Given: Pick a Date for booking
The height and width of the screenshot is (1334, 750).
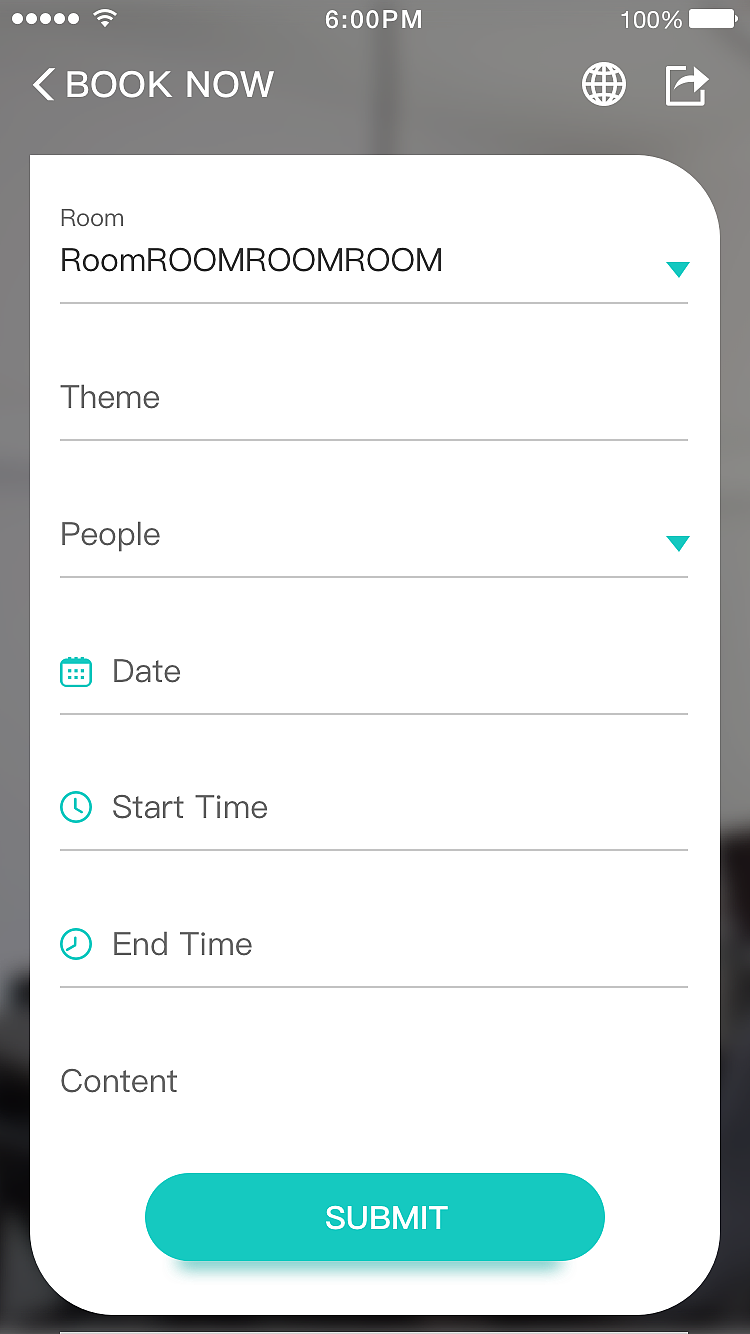Looking at the screenshot, I should 372,671.
